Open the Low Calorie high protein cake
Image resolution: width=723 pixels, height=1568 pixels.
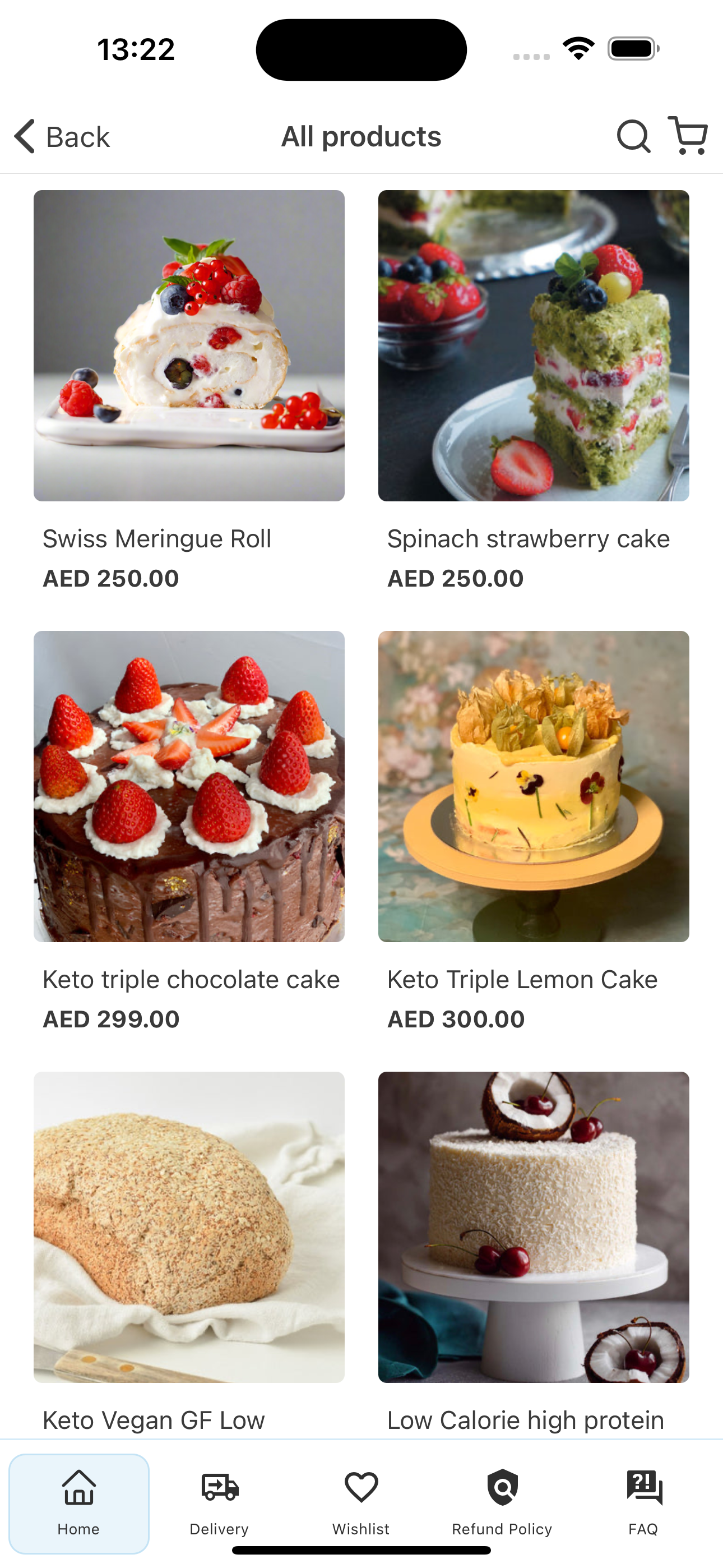coord(533,1227)
